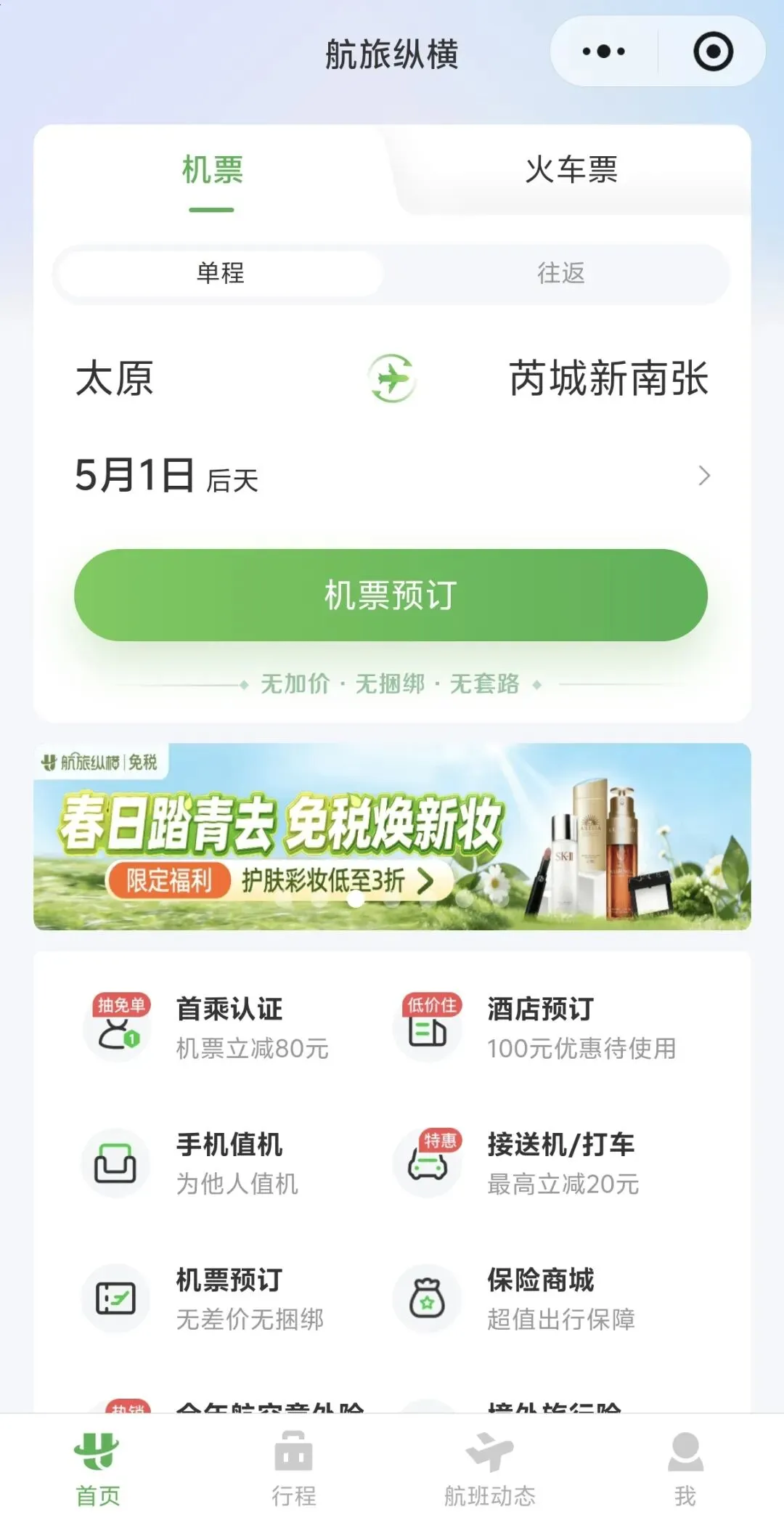784x1520 pixels.
Task: Switch to the 火车票 tab
Action: tap(571, 170)
